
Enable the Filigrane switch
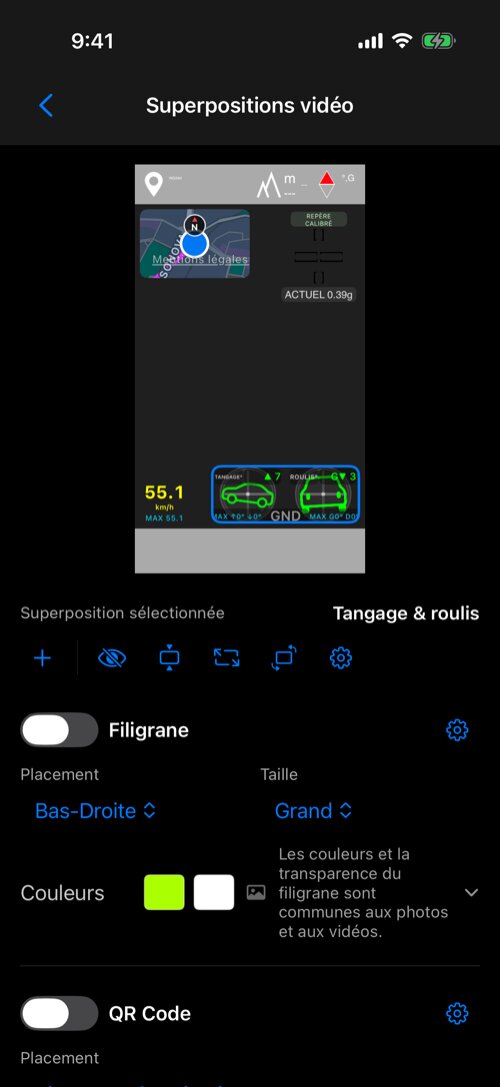pos(60,730)
